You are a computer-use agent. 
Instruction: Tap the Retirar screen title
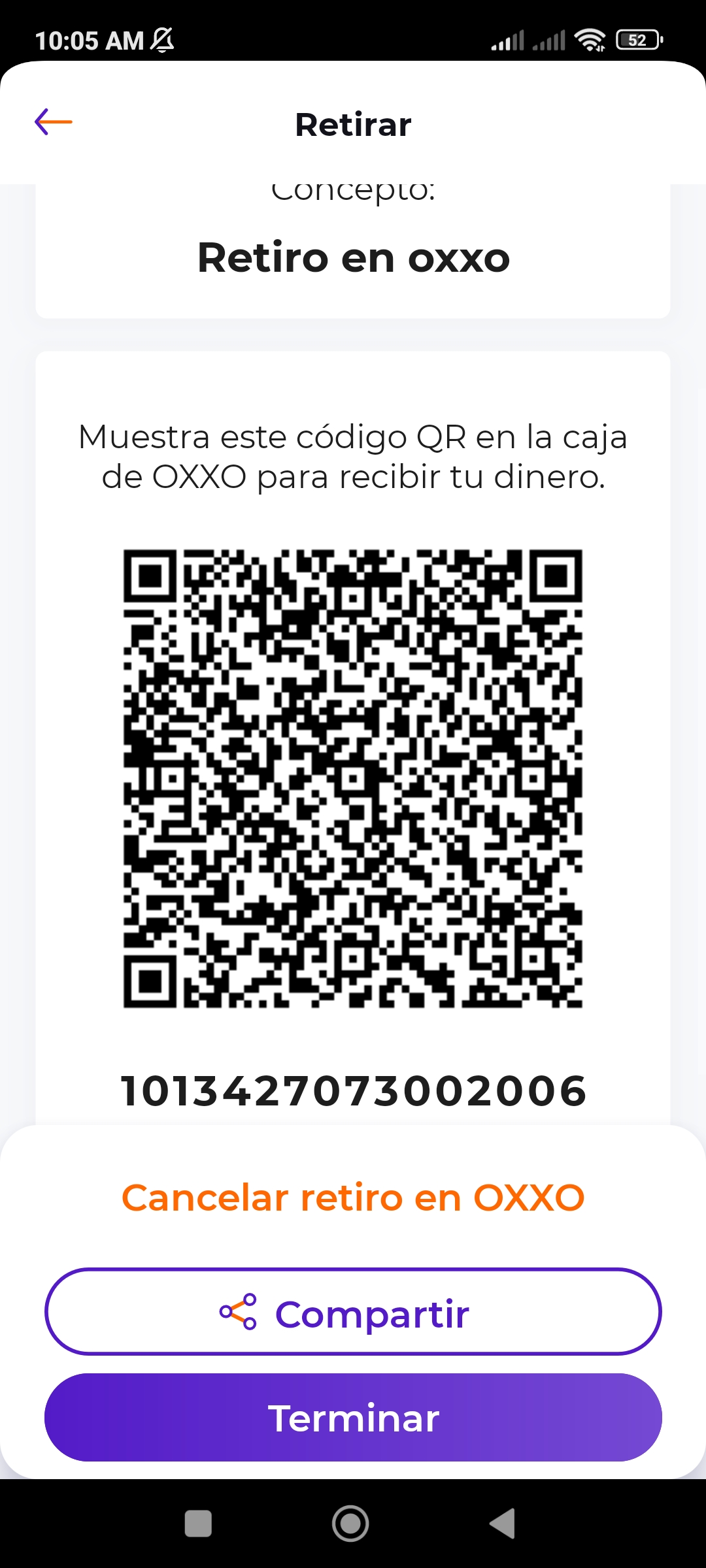(x=353, y=124)
